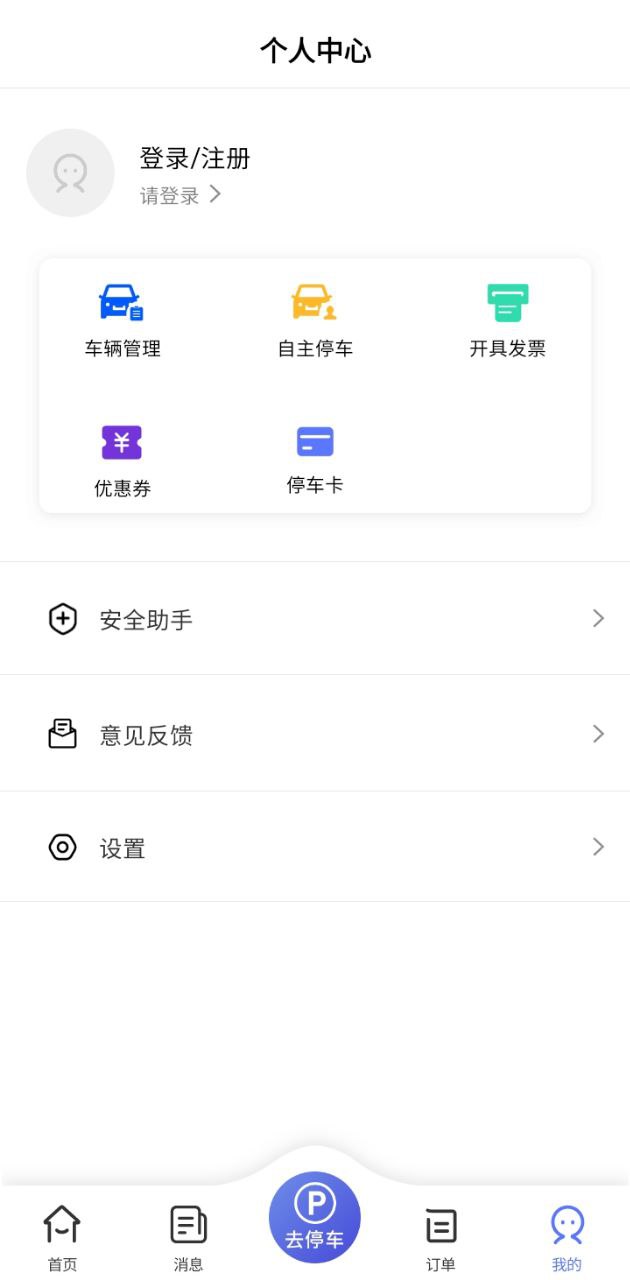Open the 意见反馈 feedback row
This screenshot has height=1280, width=630.
pos(315,734)
